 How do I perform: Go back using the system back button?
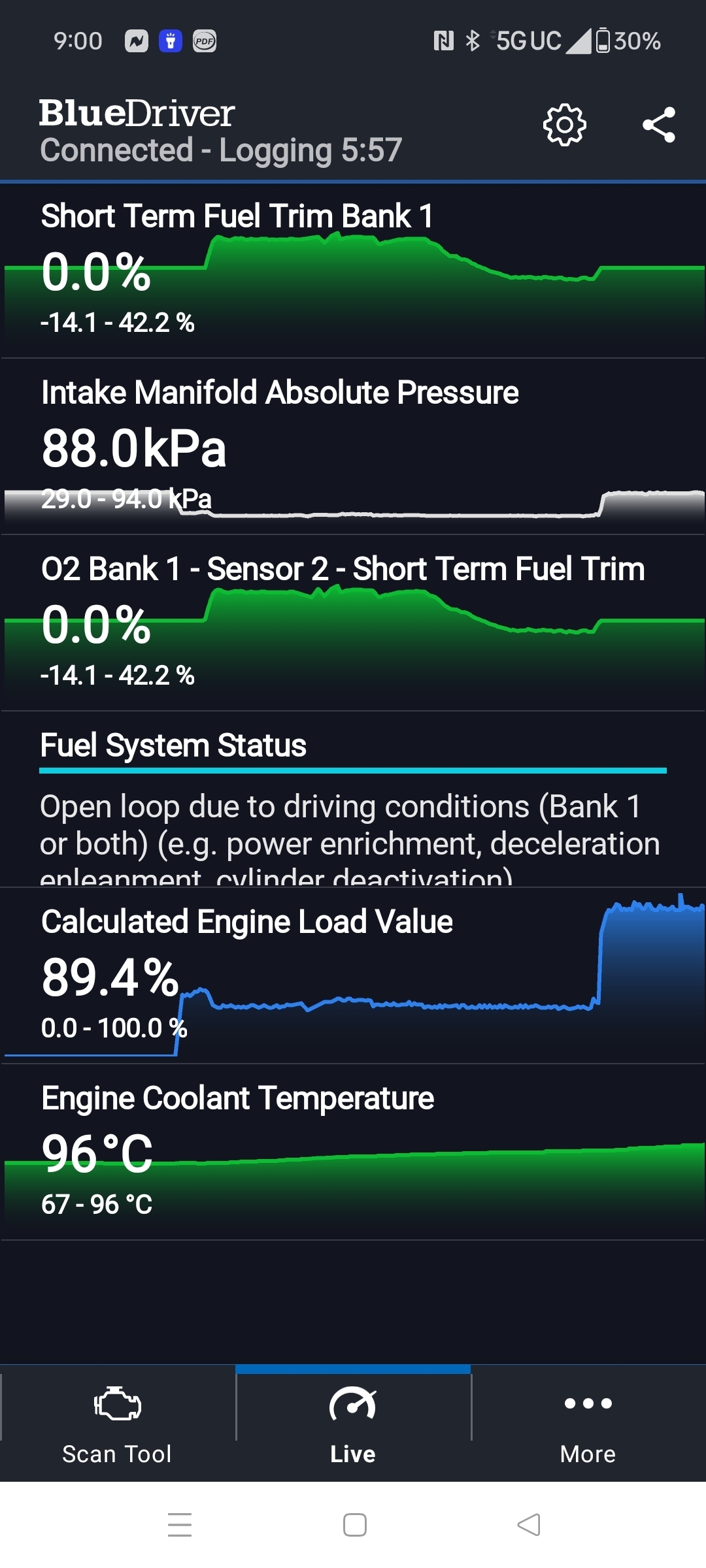tap(528, 1525)
